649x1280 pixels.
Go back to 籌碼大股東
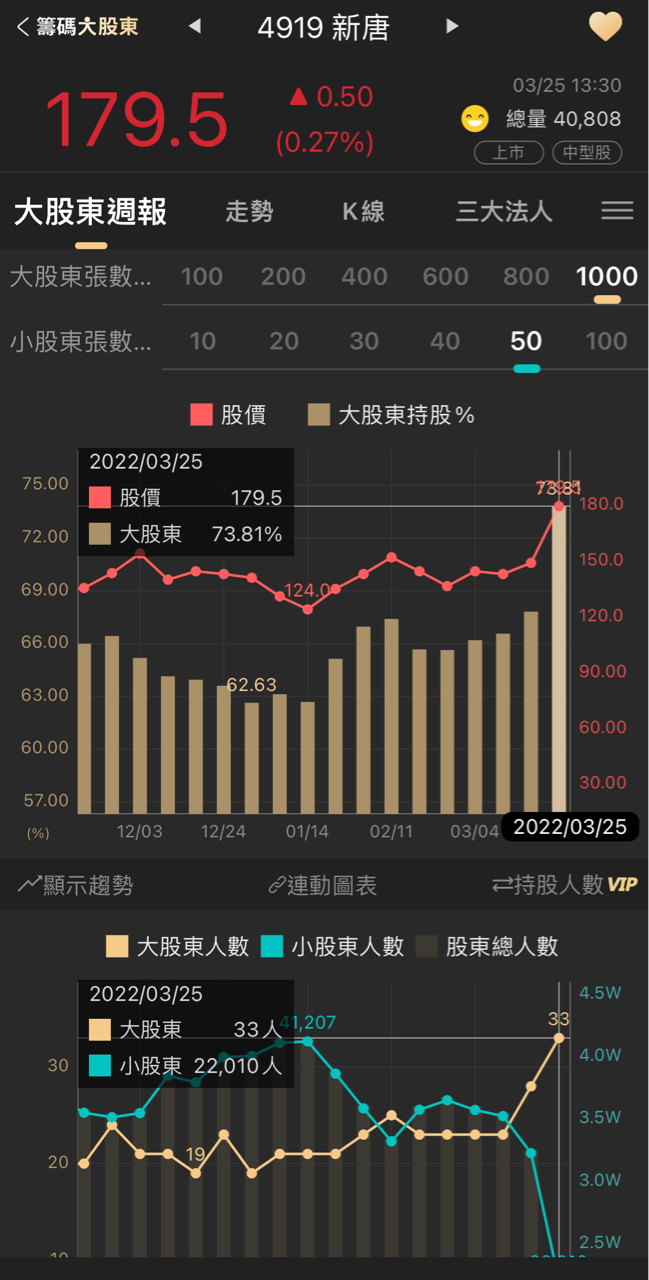coord(77,27)
